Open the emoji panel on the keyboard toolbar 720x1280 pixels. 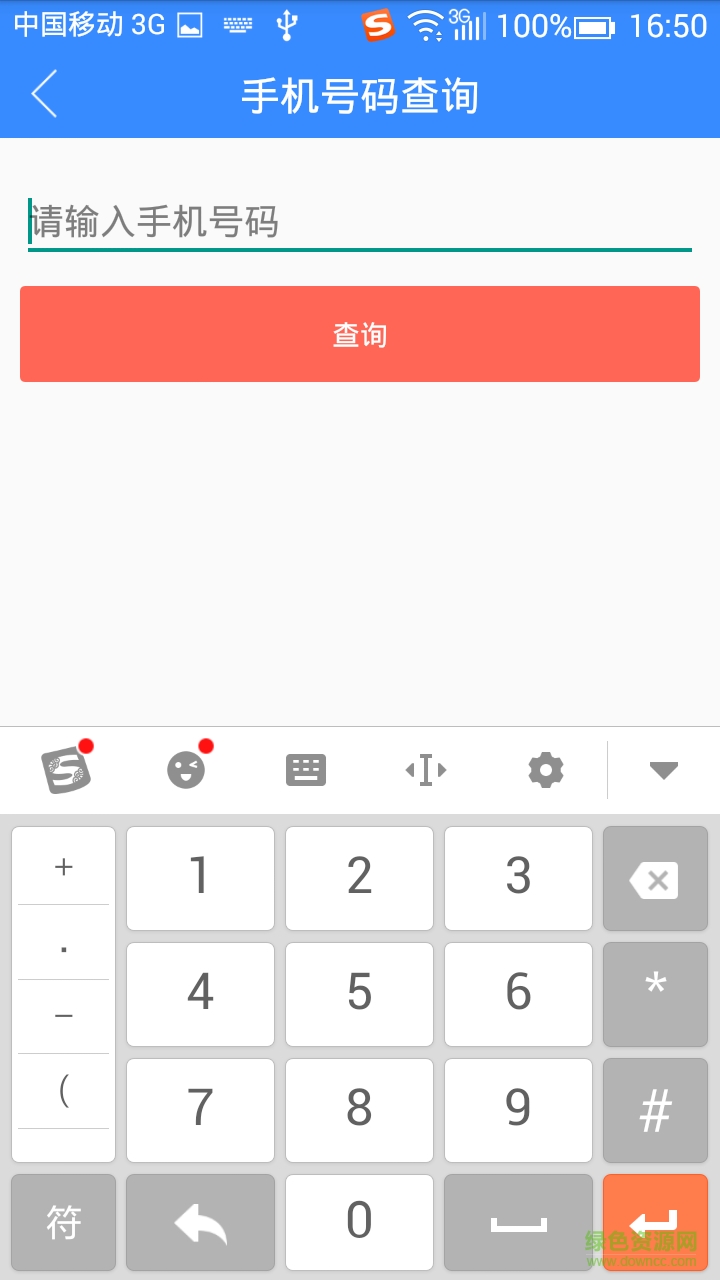[x=186, y=770]
